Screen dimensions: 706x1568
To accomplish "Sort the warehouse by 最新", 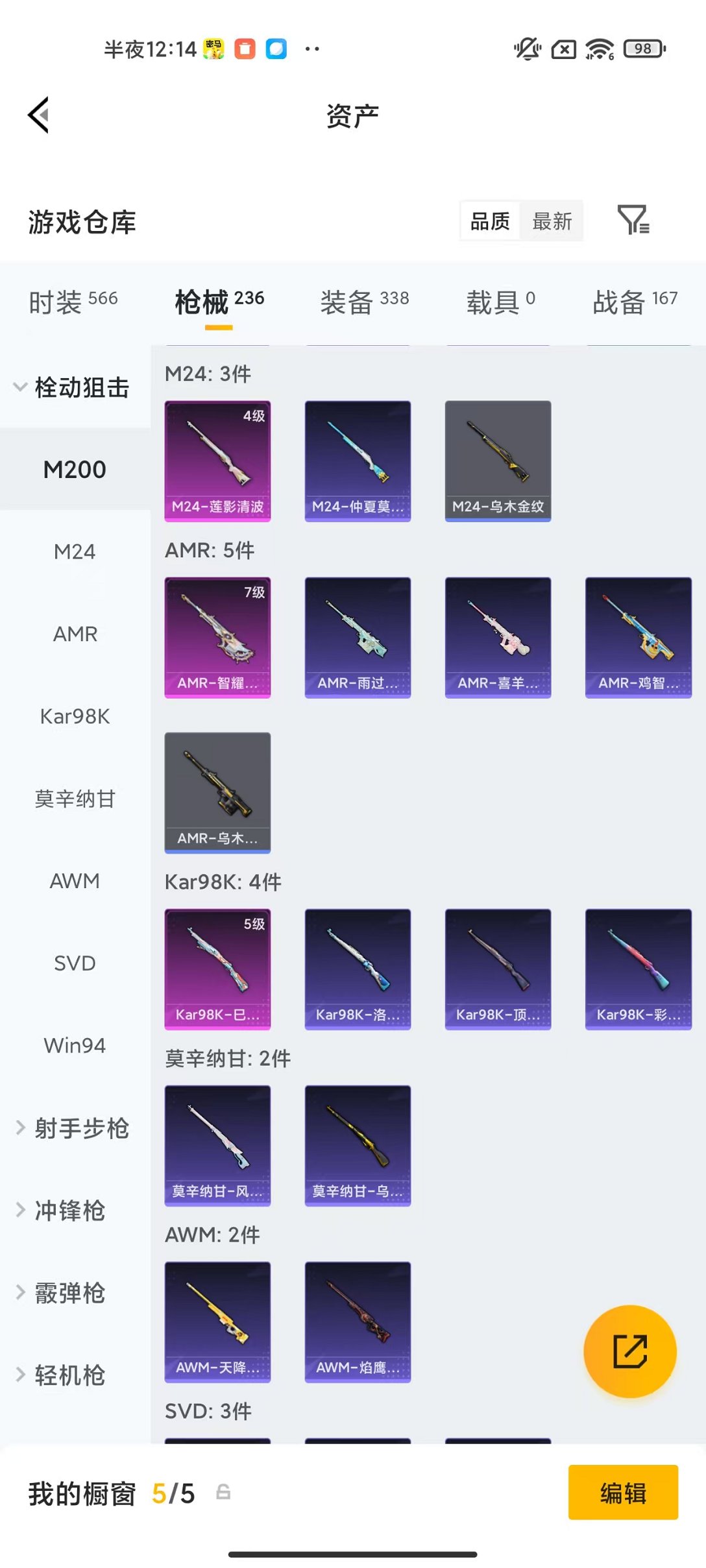I will click(x=552, y=221).
